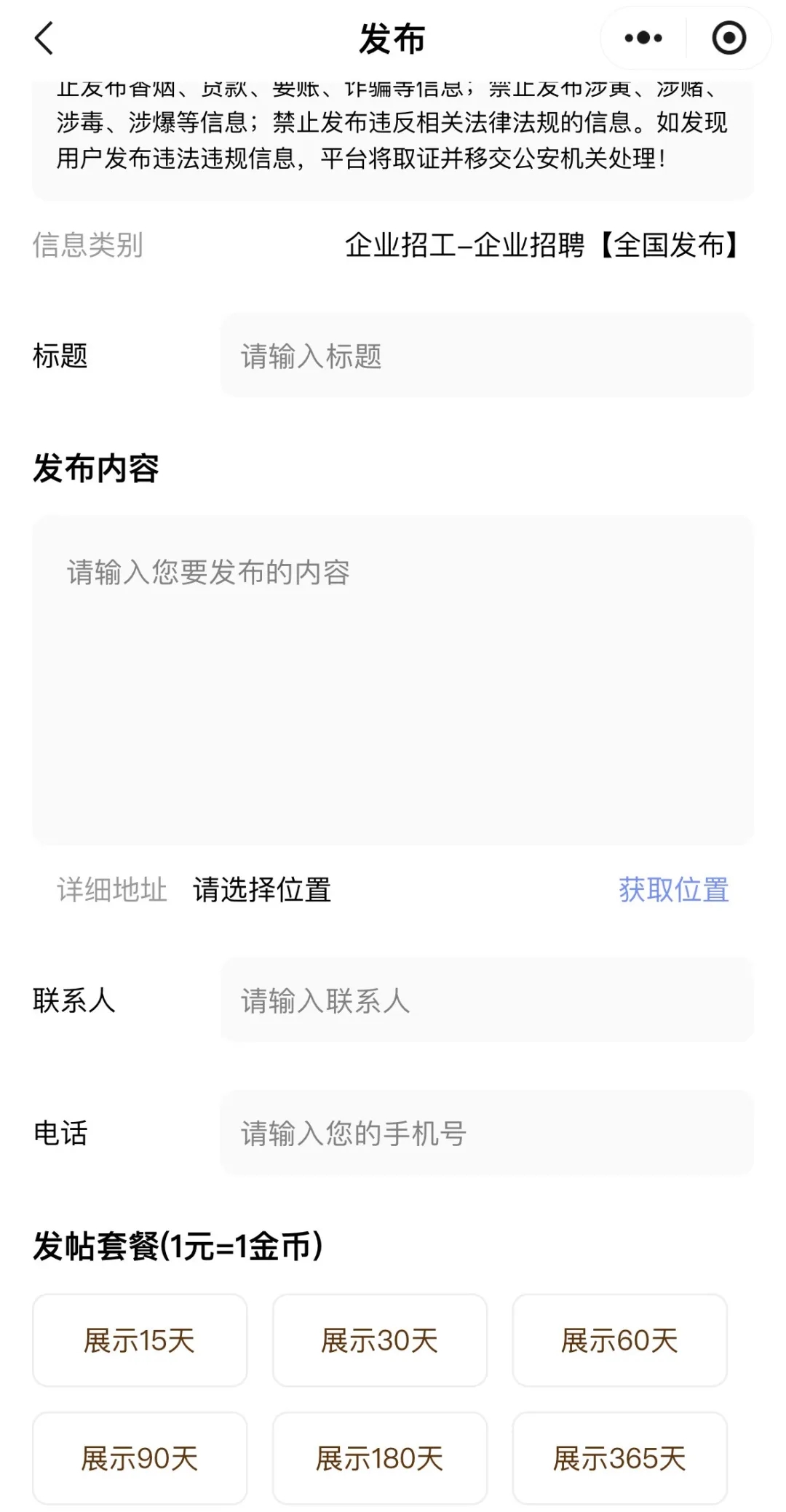Open the 信息类别 category selector
The width and height of the screenshot is (786, 1512).
pos(89,245)
